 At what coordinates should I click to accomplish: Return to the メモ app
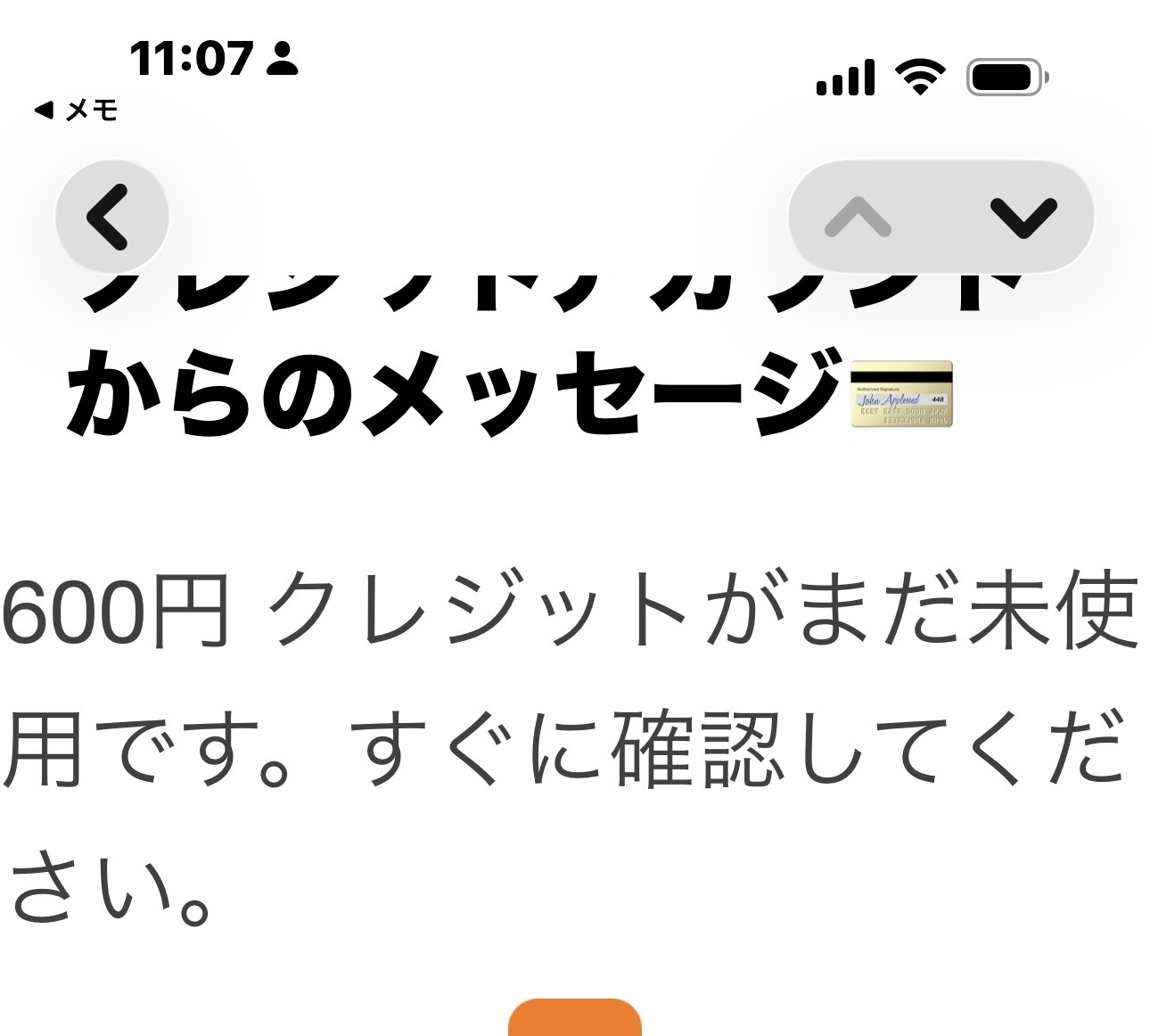pyautogui.click(x=76, y=111)
